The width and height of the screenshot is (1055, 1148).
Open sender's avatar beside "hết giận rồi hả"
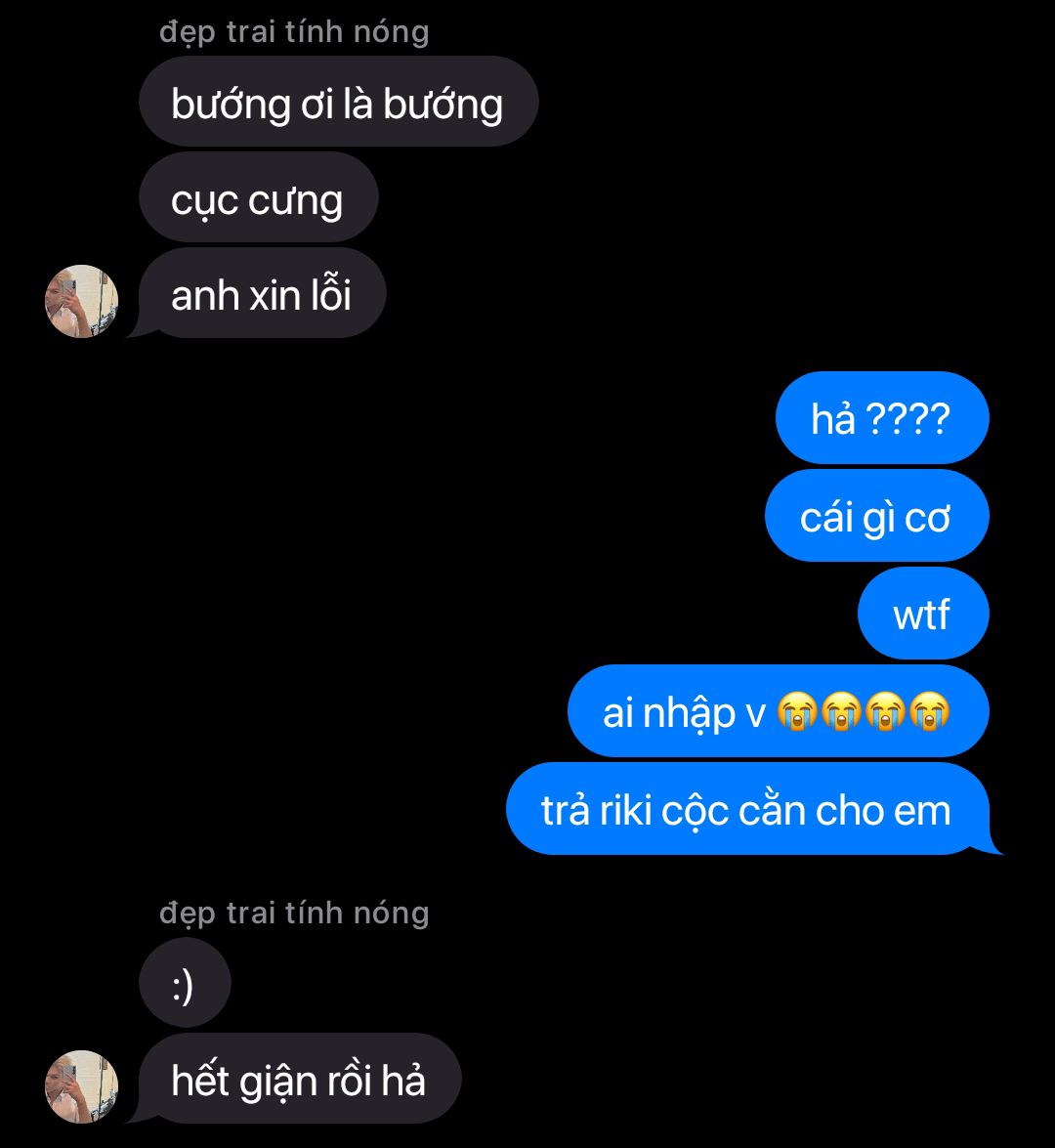point(81,1086)
